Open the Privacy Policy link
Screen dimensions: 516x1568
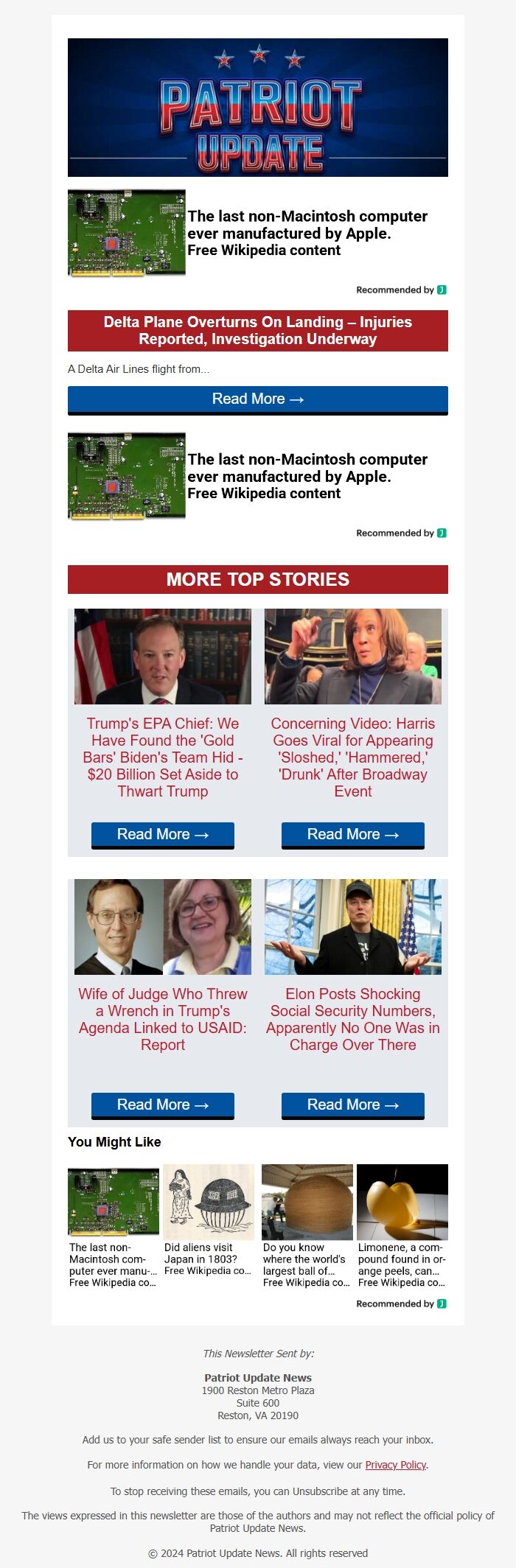click(395, 1465)
